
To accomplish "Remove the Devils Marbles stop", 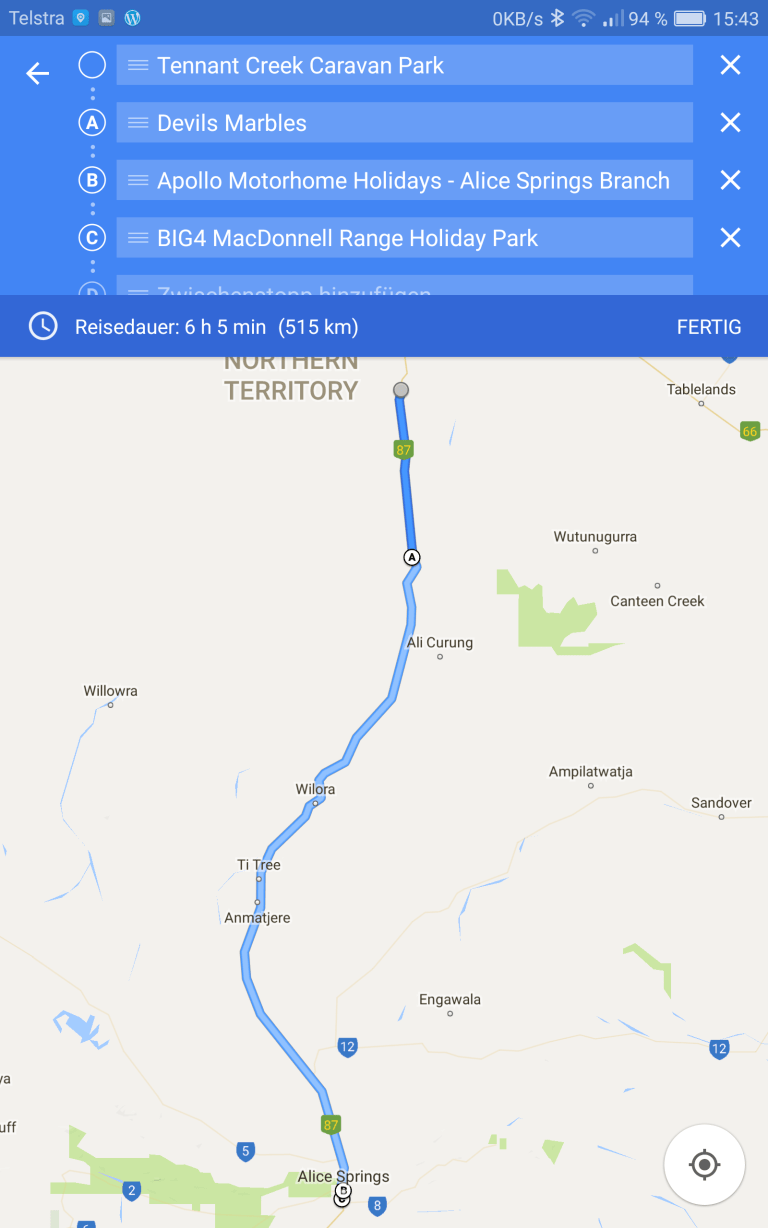I will pos(730,123).
